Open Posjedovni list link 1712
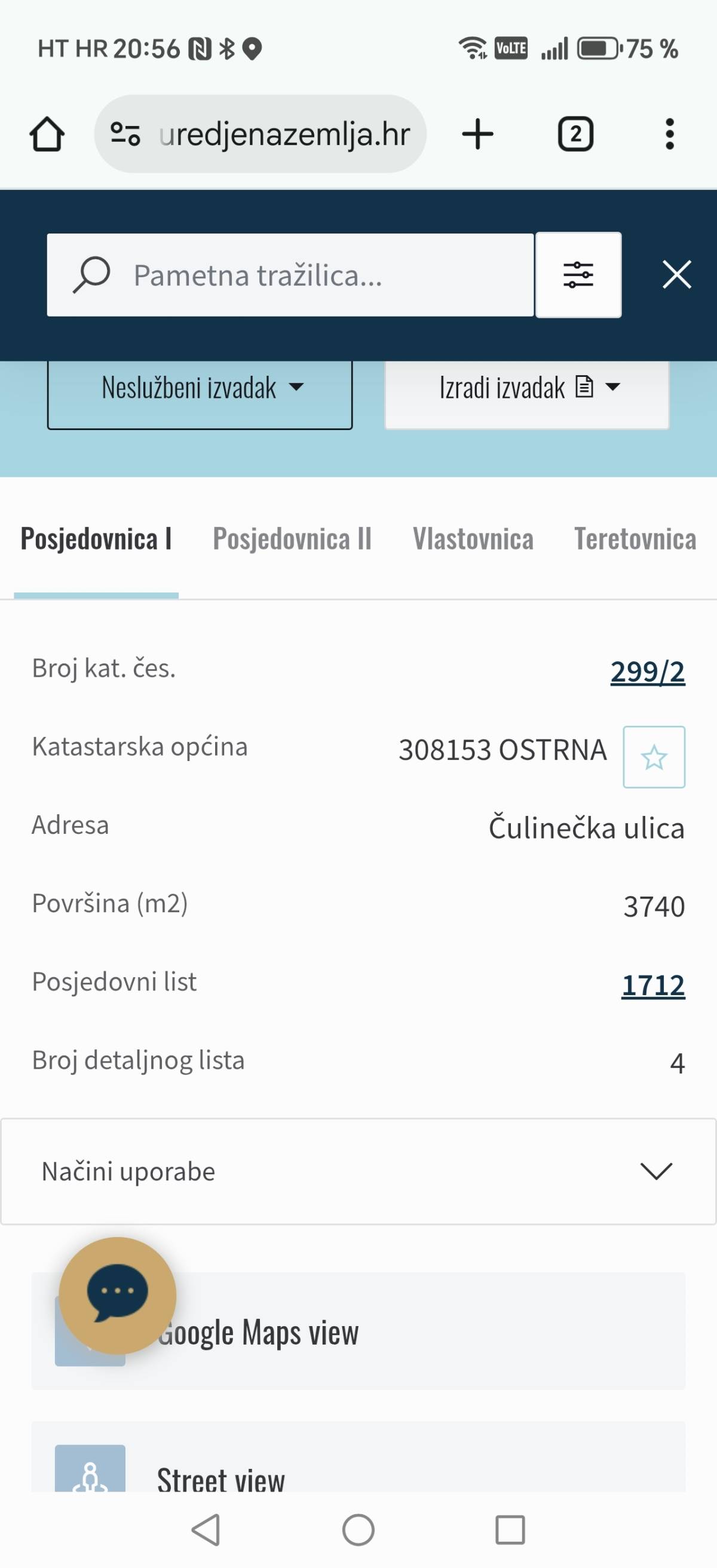717x1568 pixels. pos(652,986)
